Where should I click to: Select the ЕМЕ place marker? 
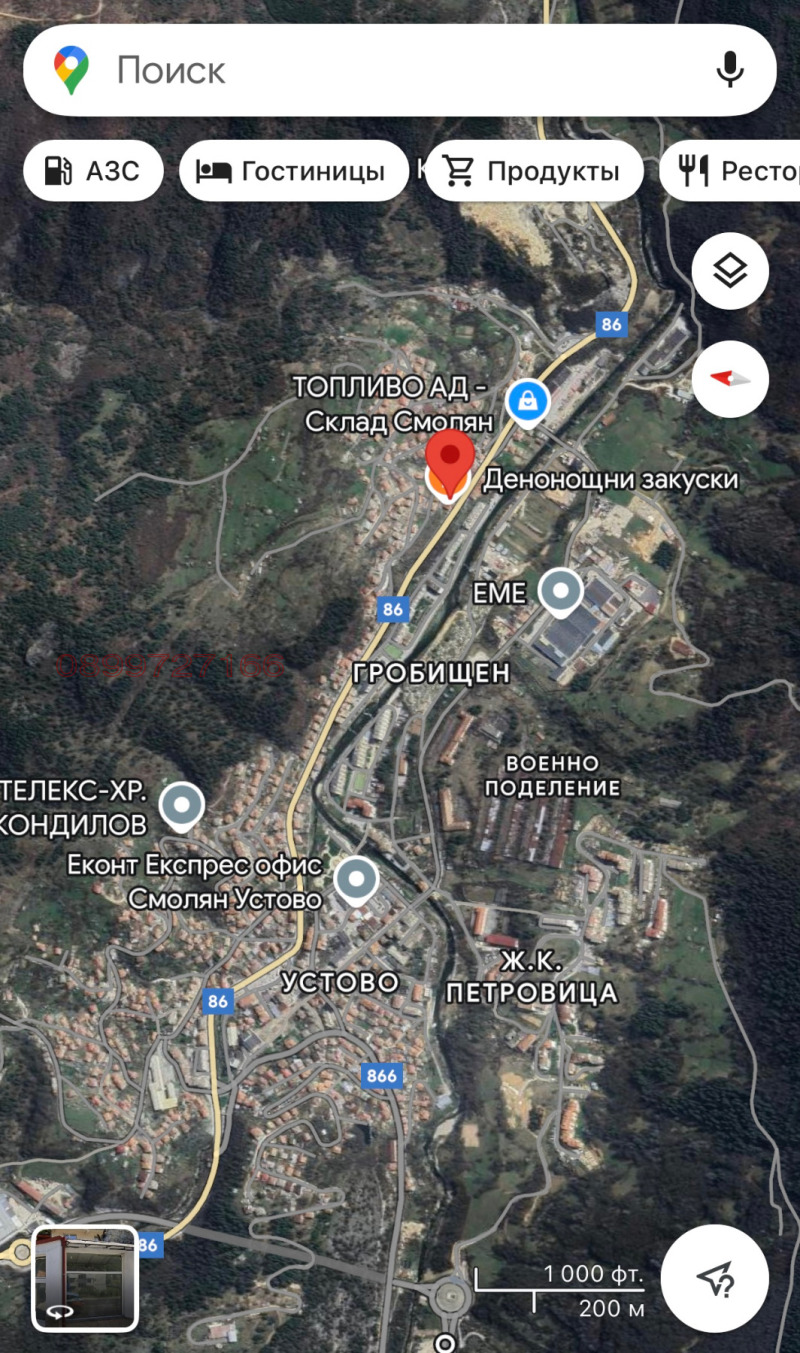[560, 591]
